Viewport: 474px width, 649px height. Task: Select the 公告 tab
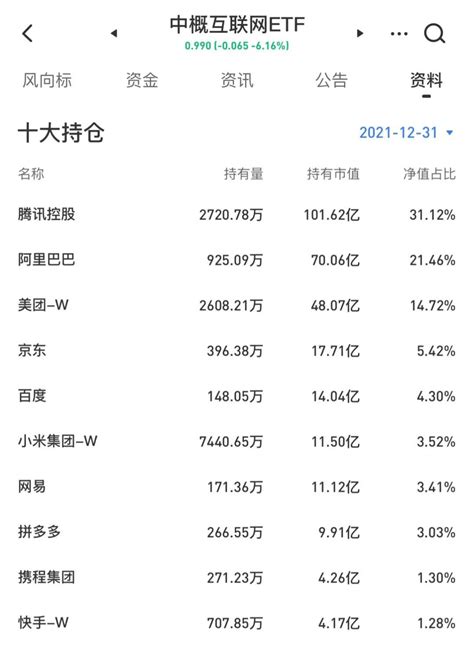tap(332, 80)
